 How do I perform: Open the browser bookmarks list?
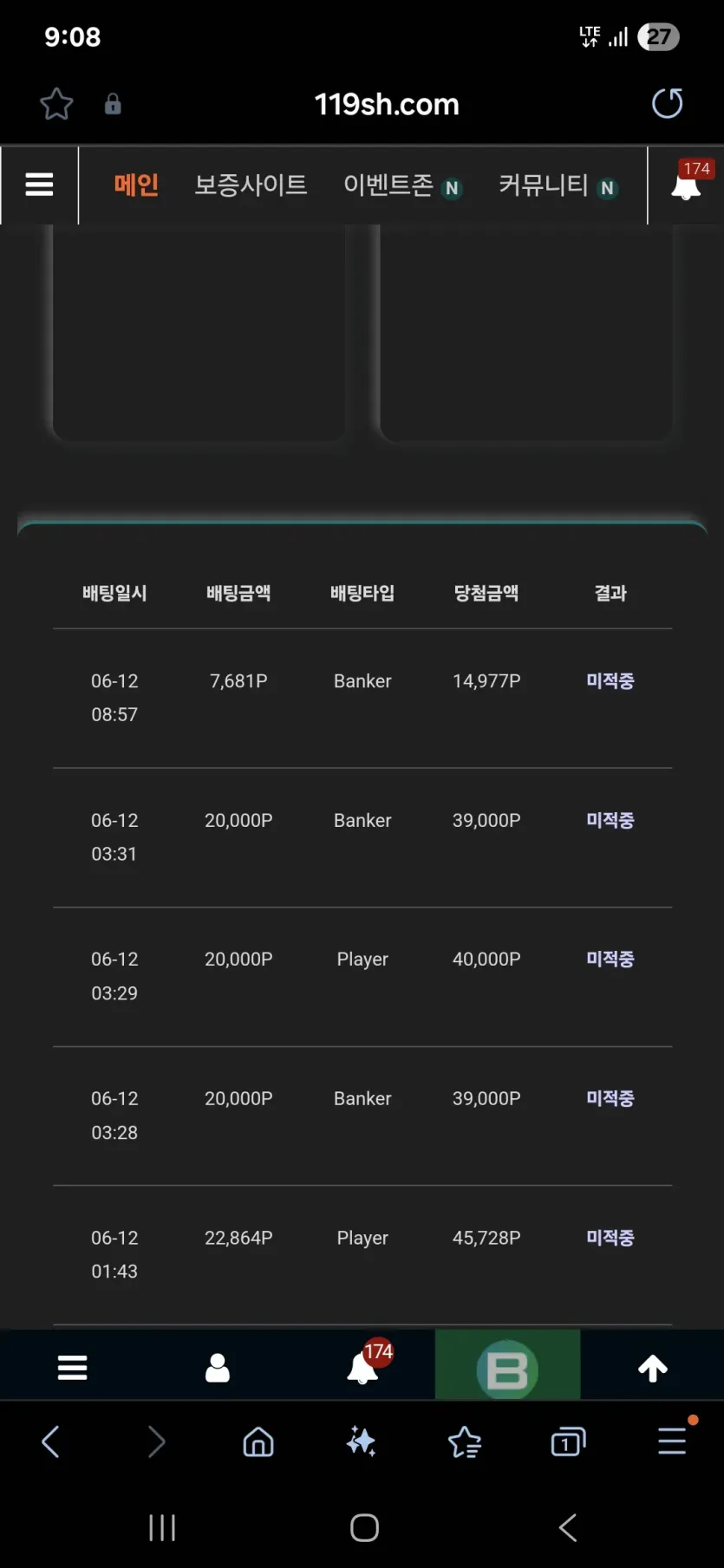click(465, 1442)
